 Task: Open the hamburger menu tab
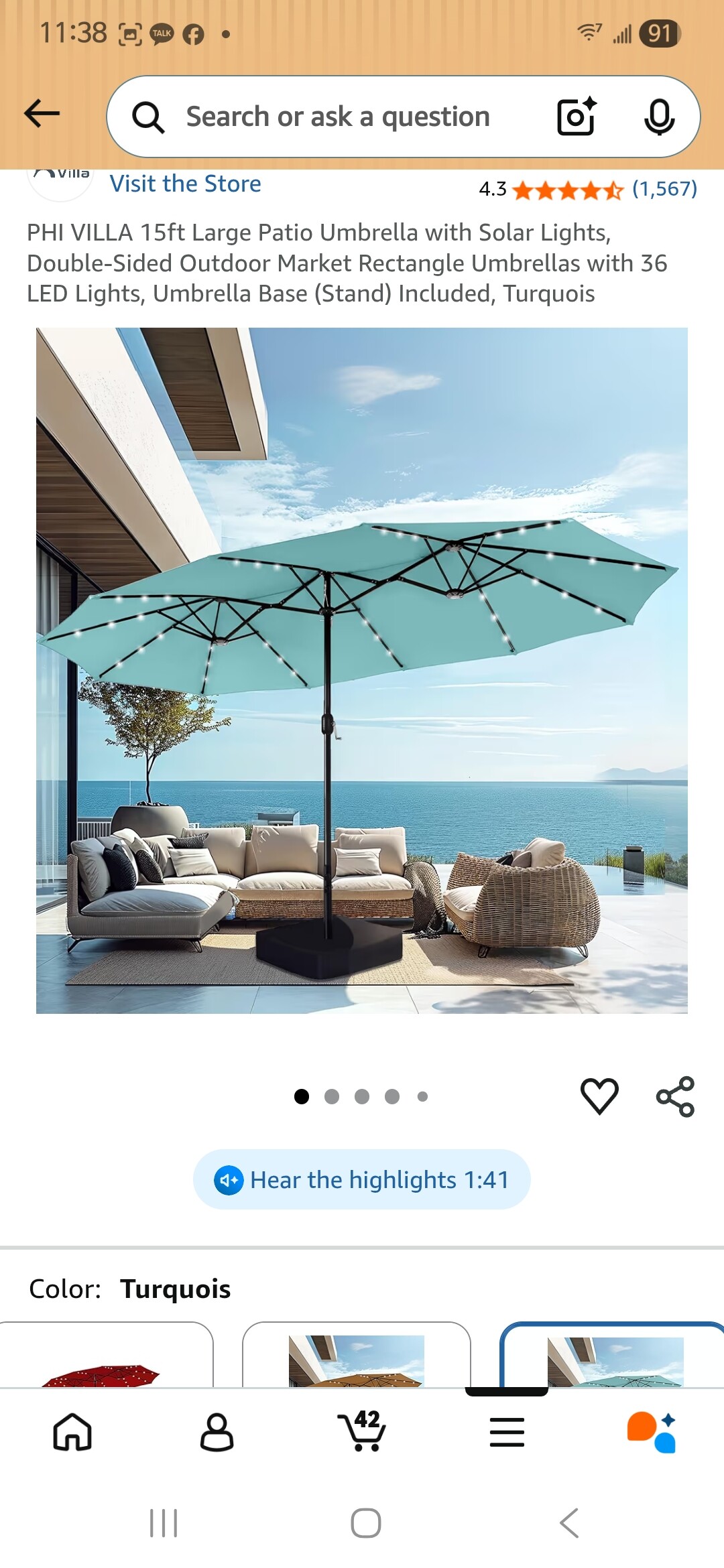click(507, 1432)
